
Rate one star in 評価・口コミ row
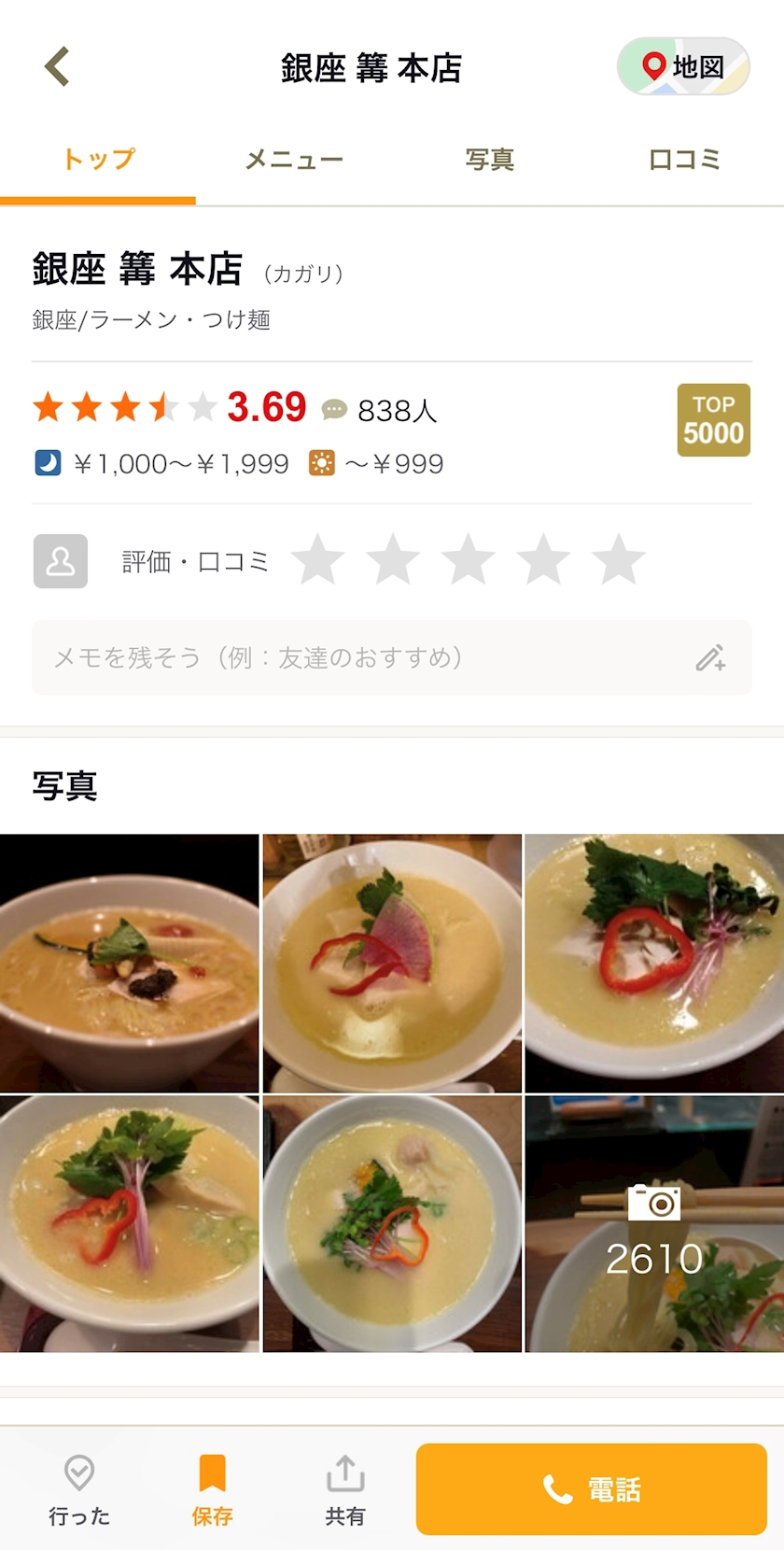click(x=318, y=560)
